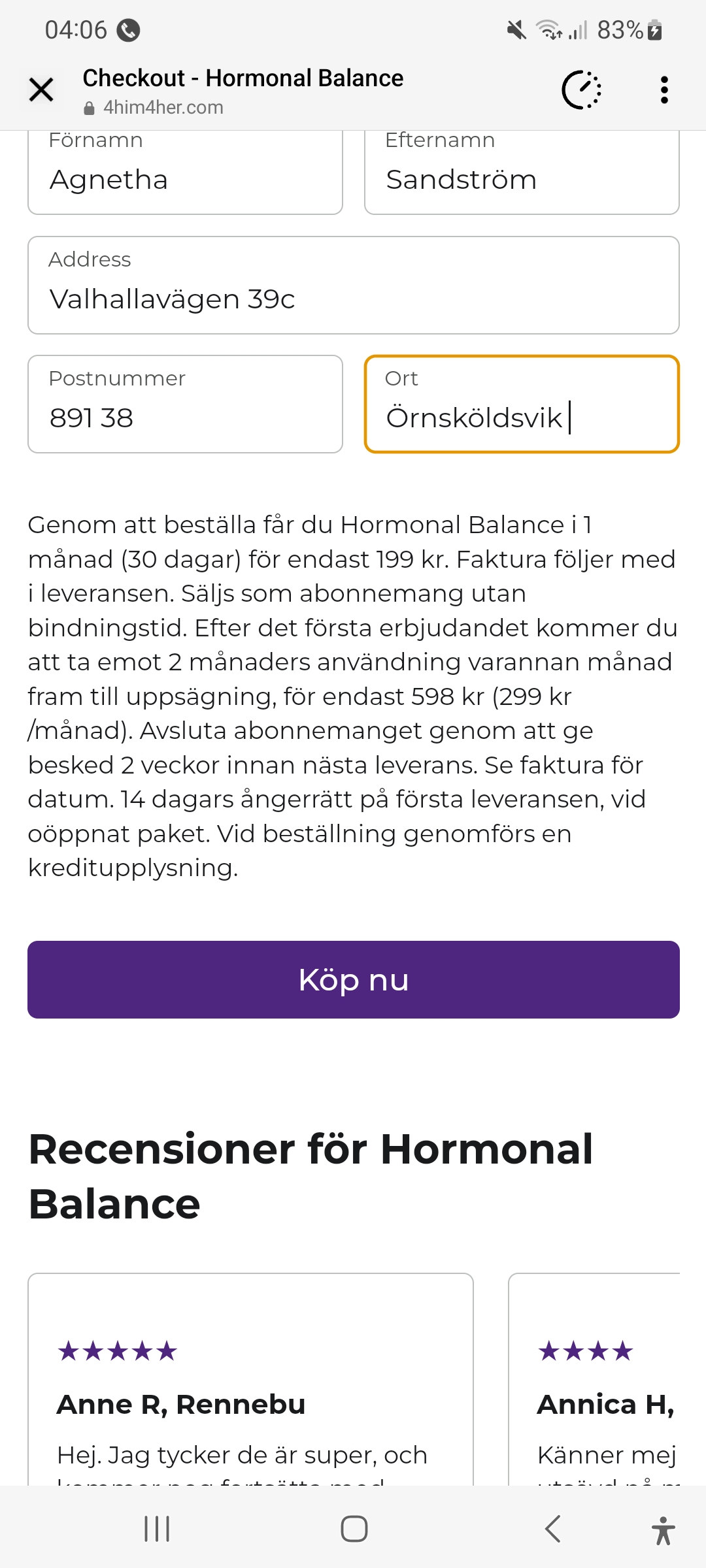The width and height of the screenshot is (706, 1568).
Task: Tap the data saver icon in the toolbar
Action: [x=581, y=90]
